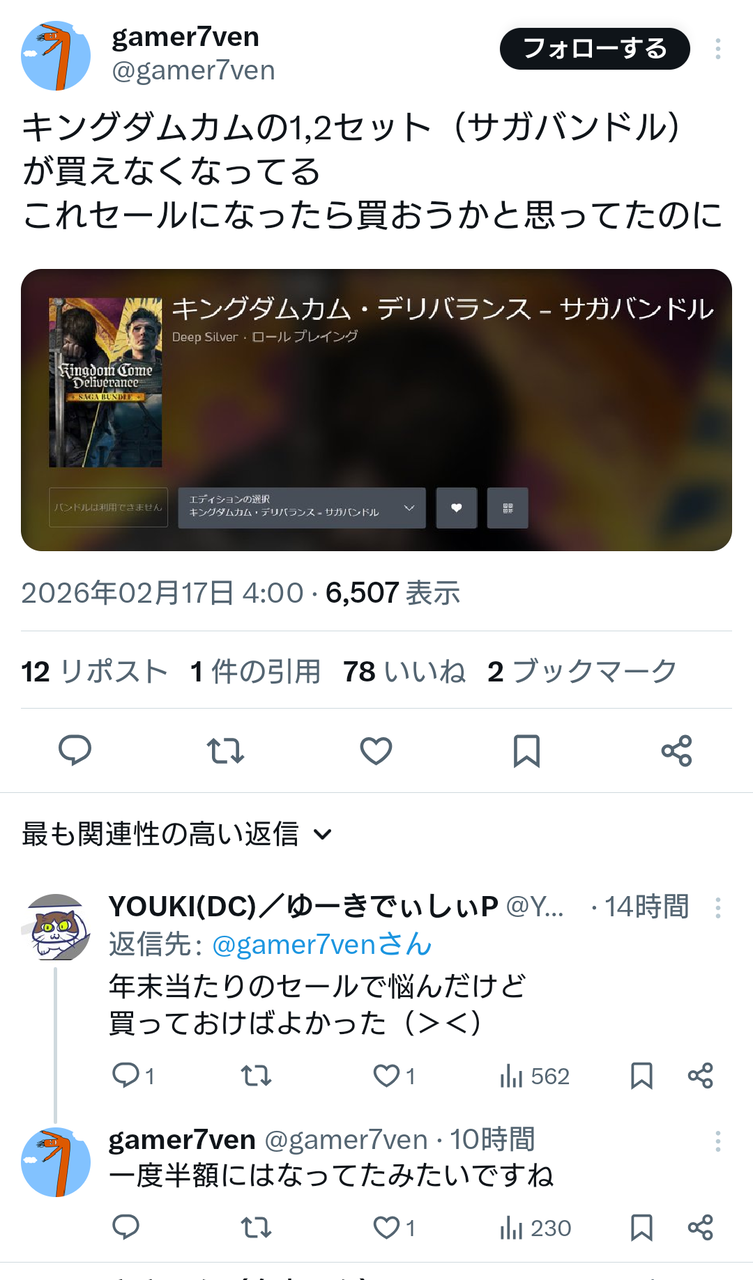View the 1 件の引用 quotes
The height and width of the screenshot is (1280, 753).
256,671
